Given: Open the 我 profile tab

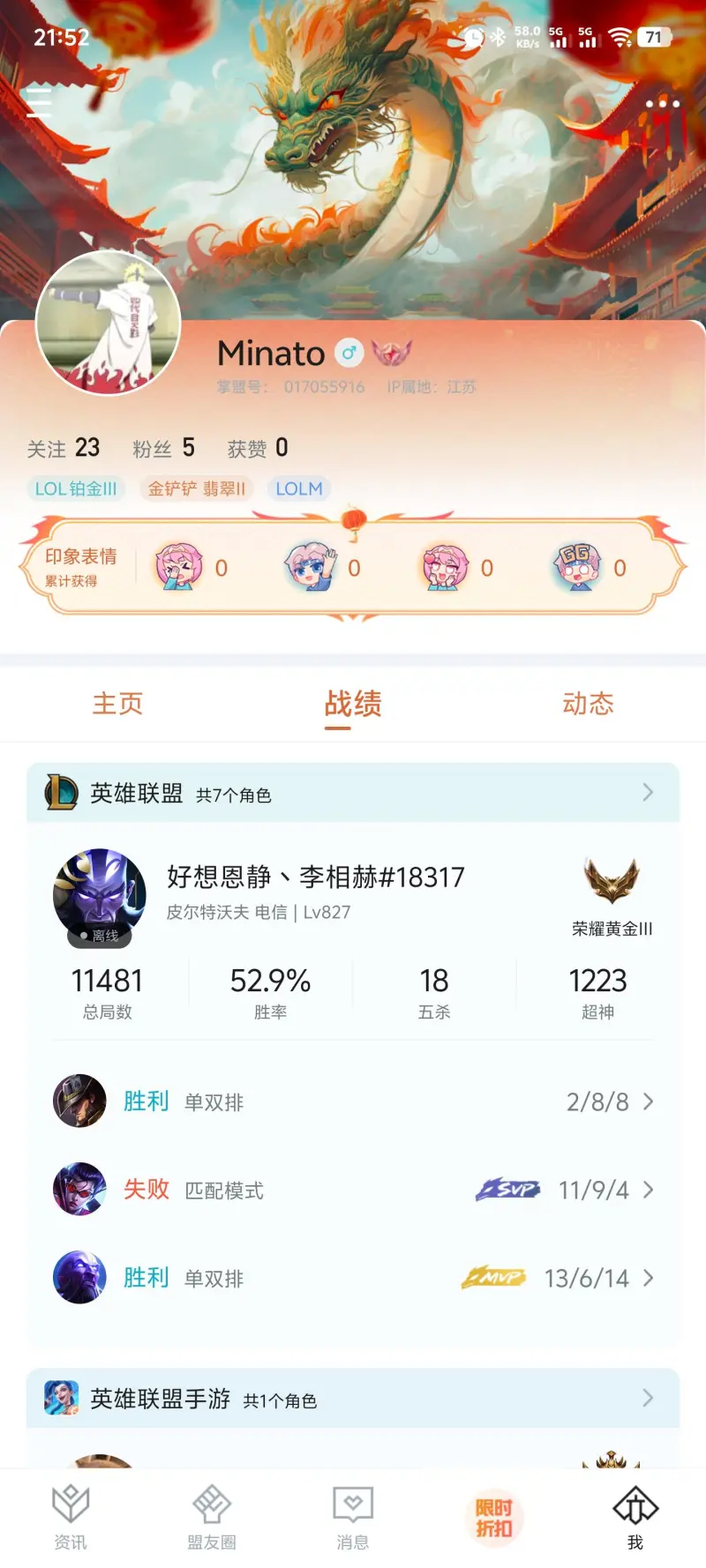Looking at the screenshot, I should tap(635, 1517).
